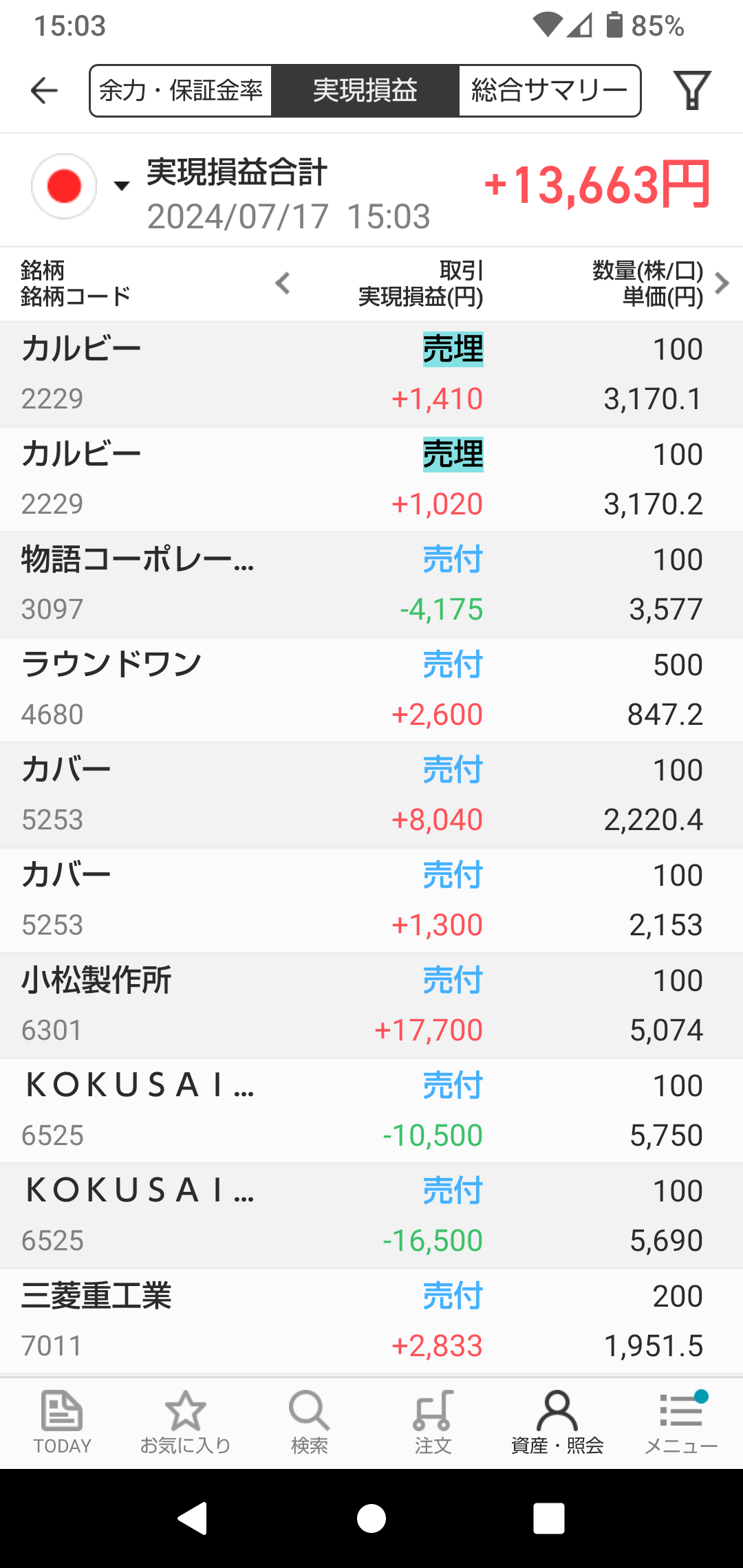This screenshot has width=743, height=1568.
Task: Tap the left chevron in column header
Action: coord(283,283)
